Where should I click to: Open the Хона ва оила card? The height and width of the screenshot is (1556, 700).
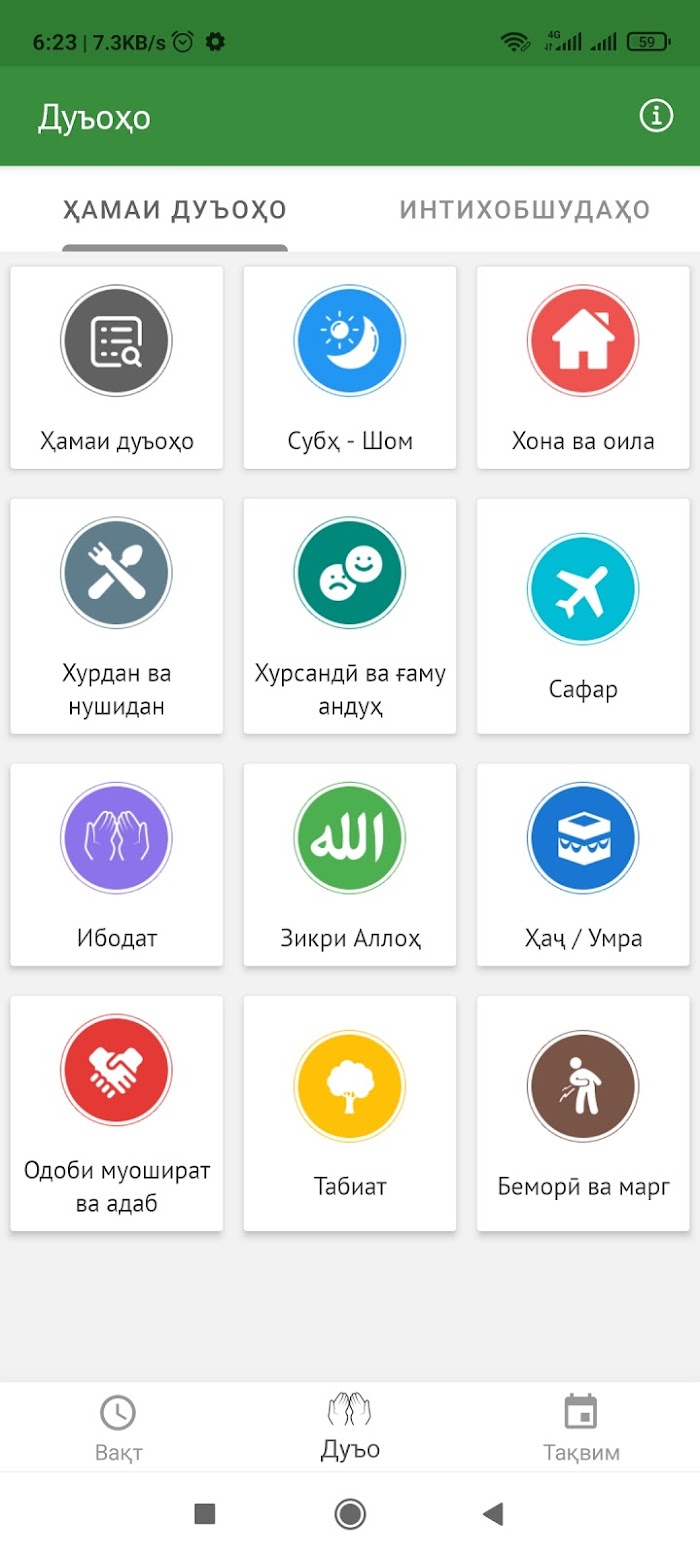coord(583,367)
